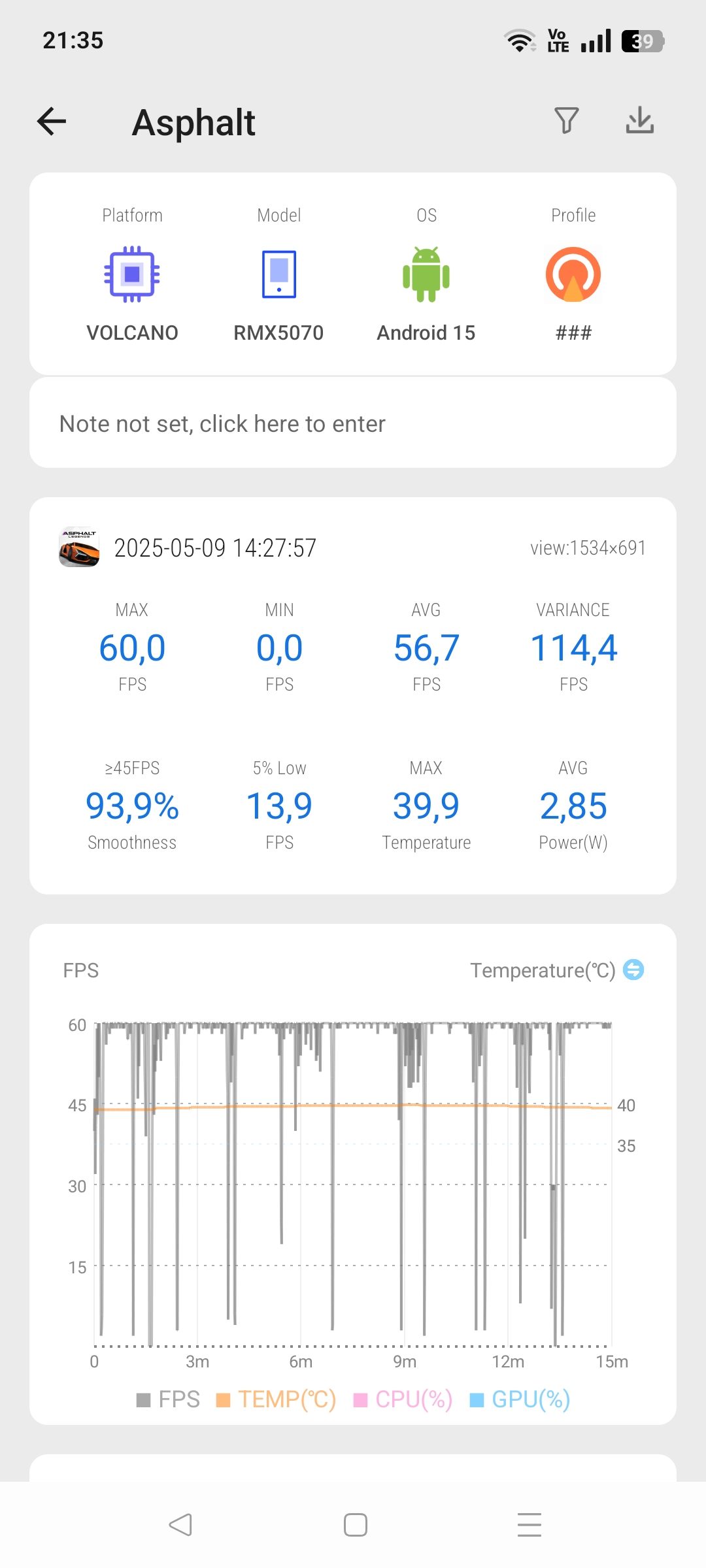Screen dimensions: 706x1568
Task: Toggle the FPS series in chart legend
Action: coord(168,1399)
